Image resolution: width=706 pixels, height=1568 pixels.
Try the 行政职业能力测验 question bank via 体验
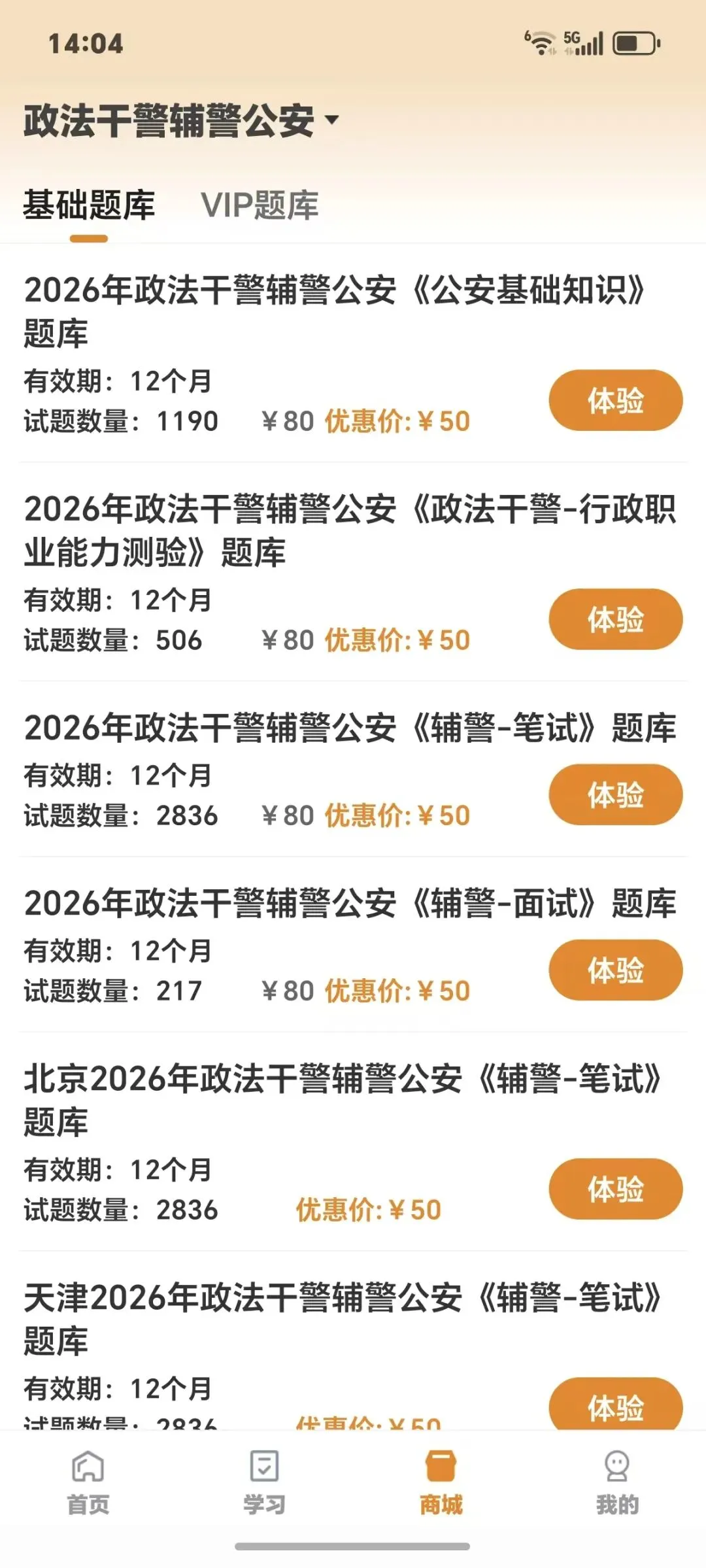tap(615, 619)
